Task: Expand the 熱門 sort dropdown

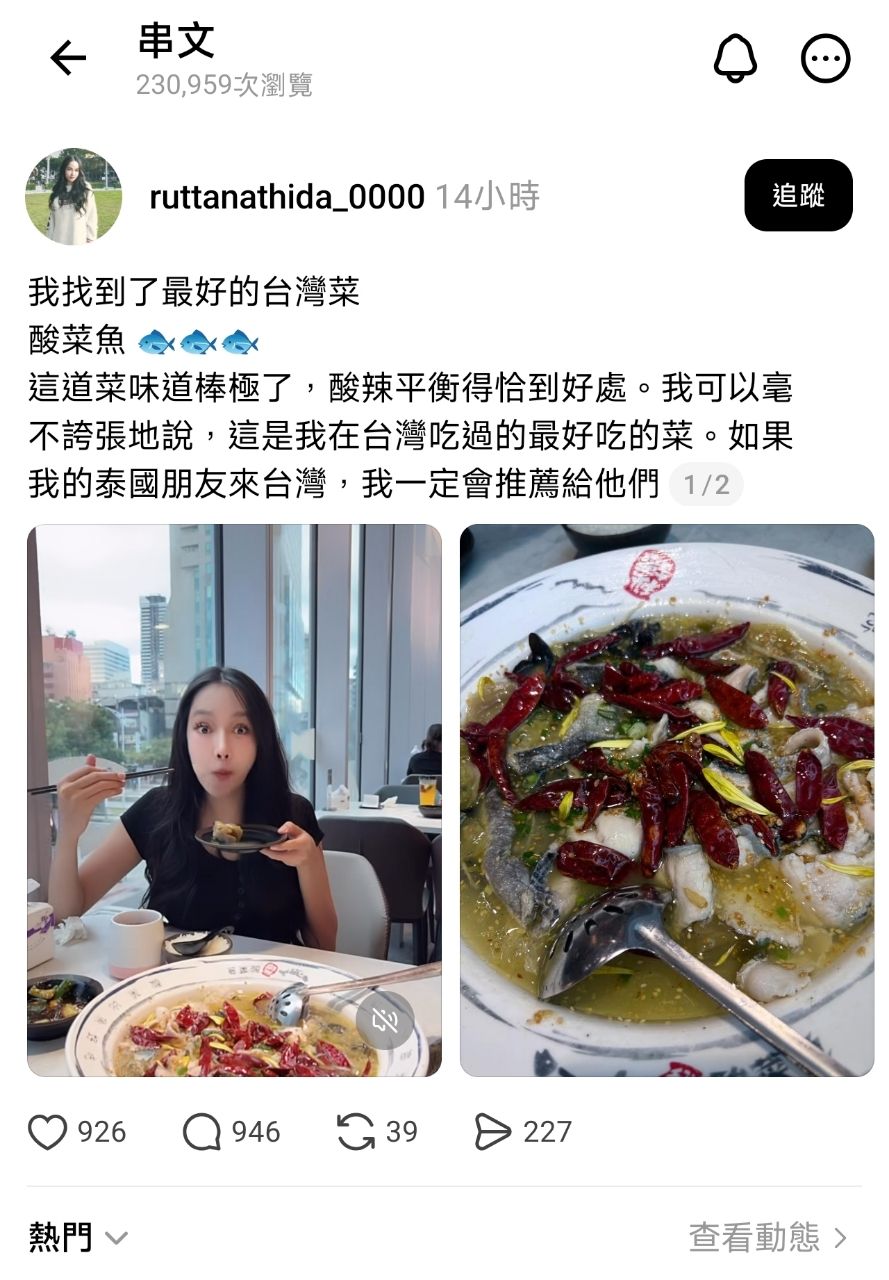Action: (78, 1238)
